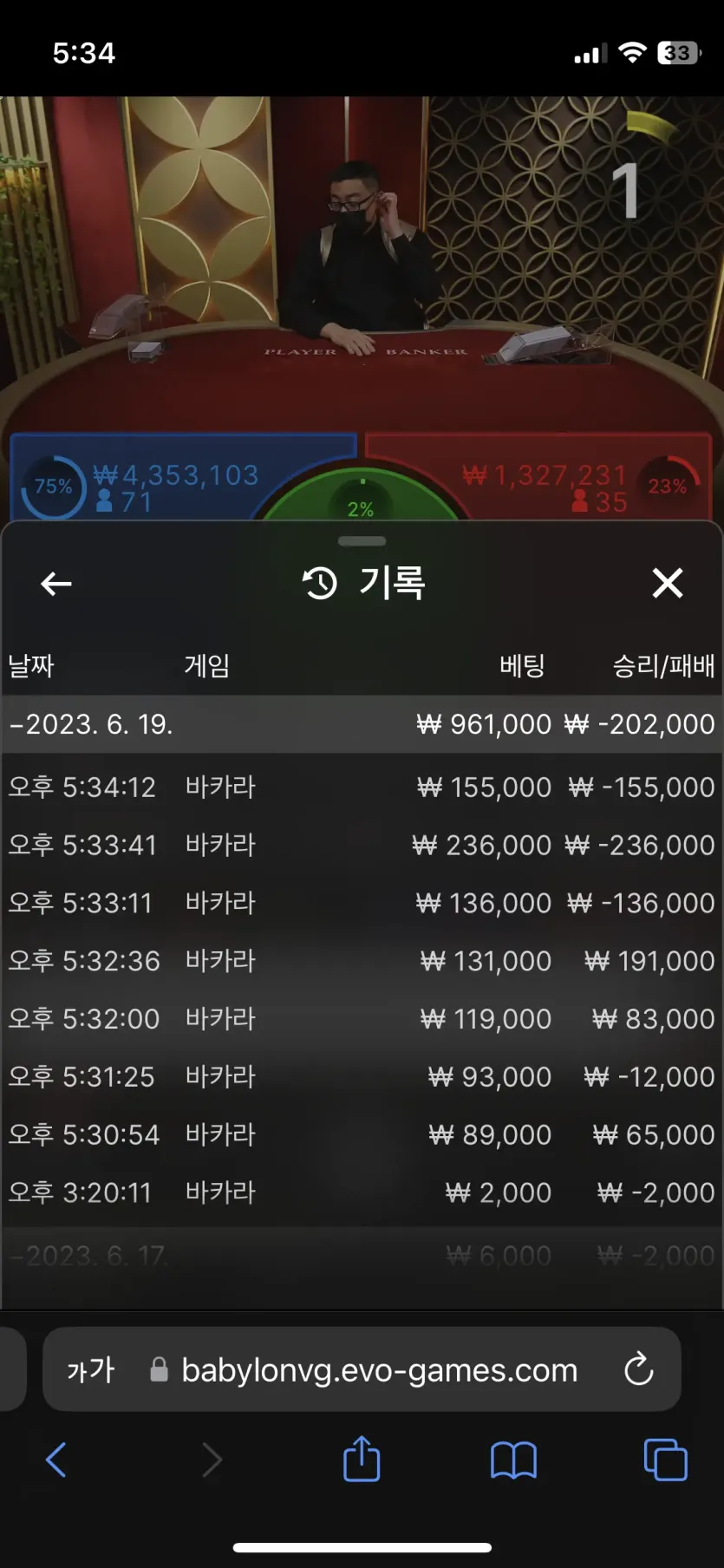
Task: Open the 오후 5:34:12 바카라 record
Action: 362,787
